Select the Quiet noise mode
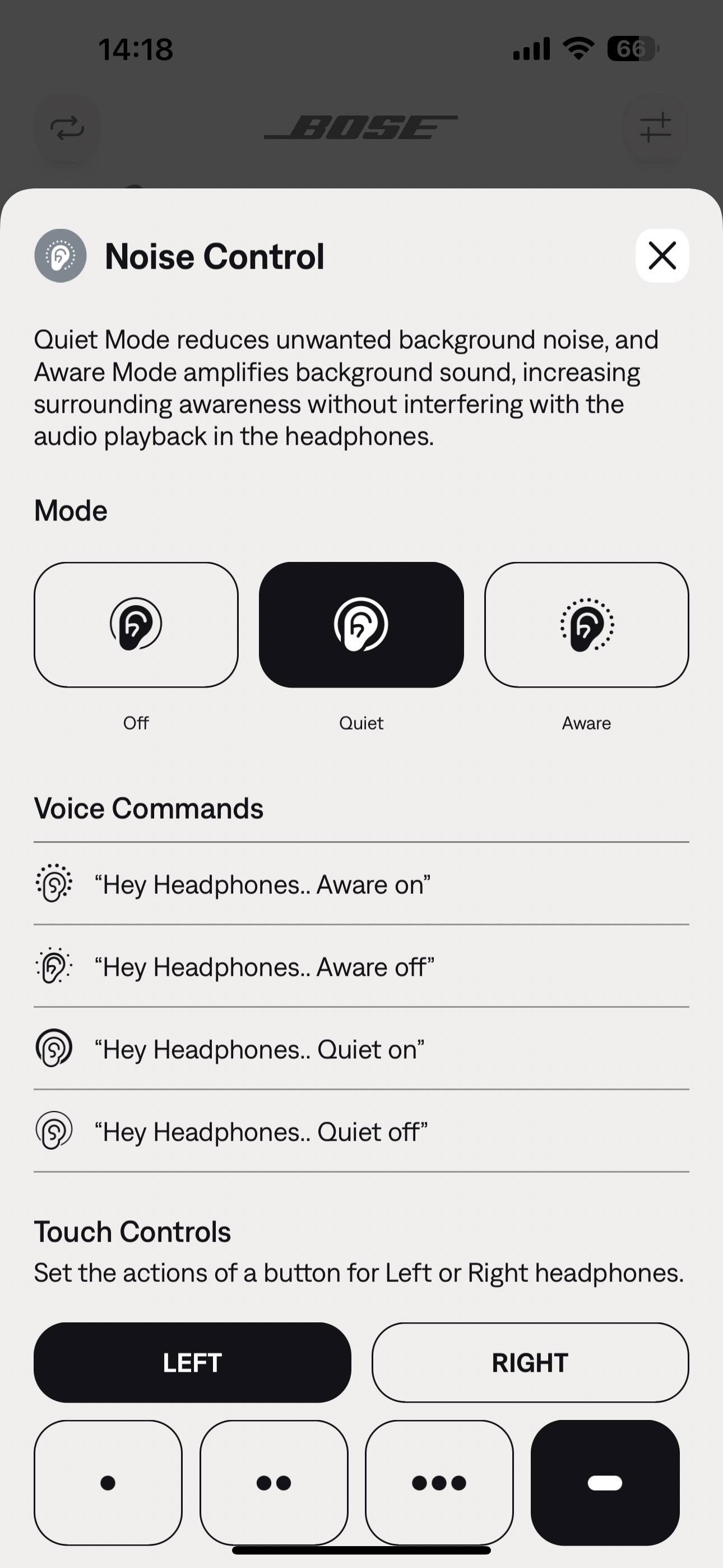Image resolution: width=723 pixels, height=1568 pixels. (x=361, y=625)
